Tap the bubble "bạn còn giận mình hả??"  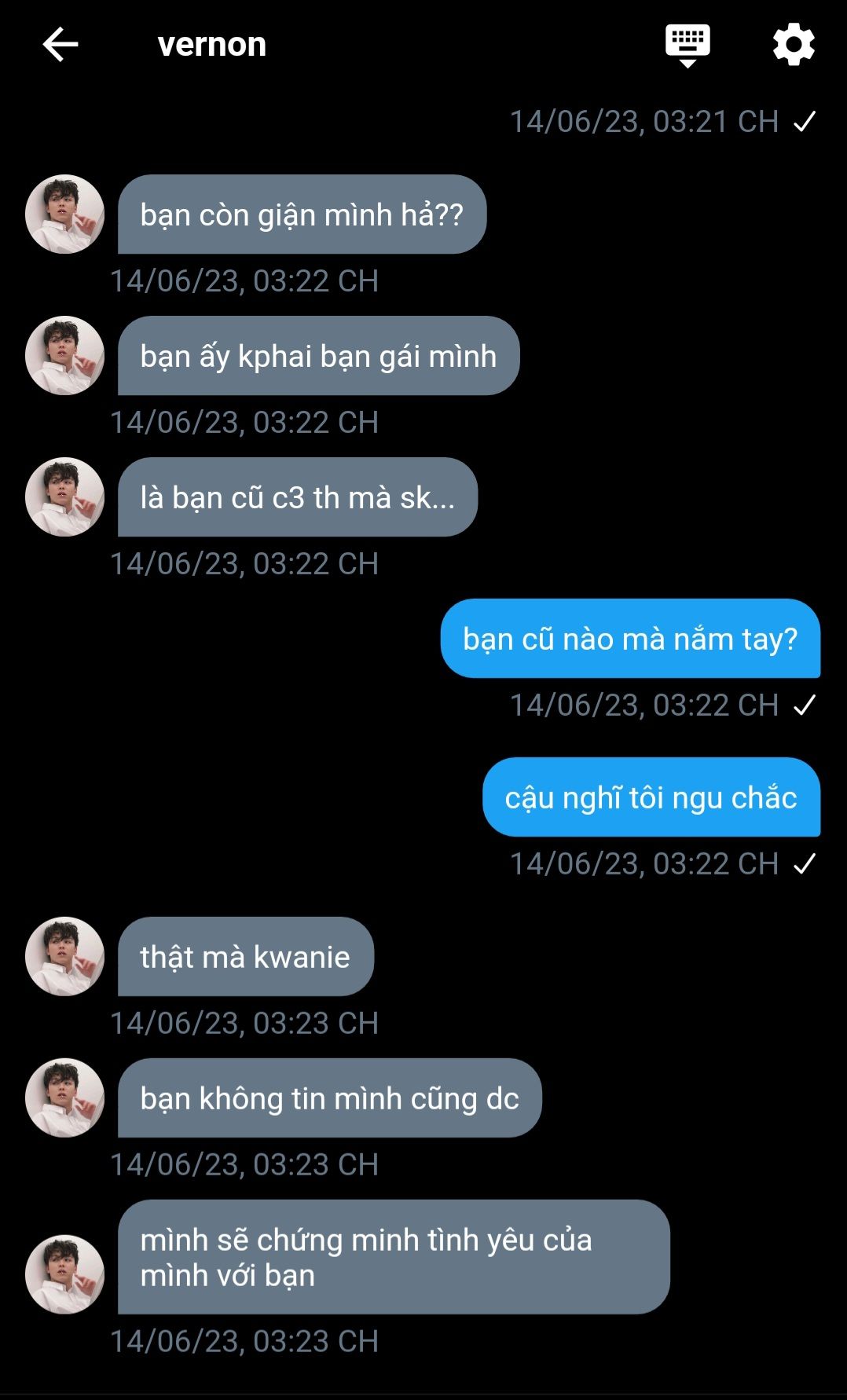[302, 214]
